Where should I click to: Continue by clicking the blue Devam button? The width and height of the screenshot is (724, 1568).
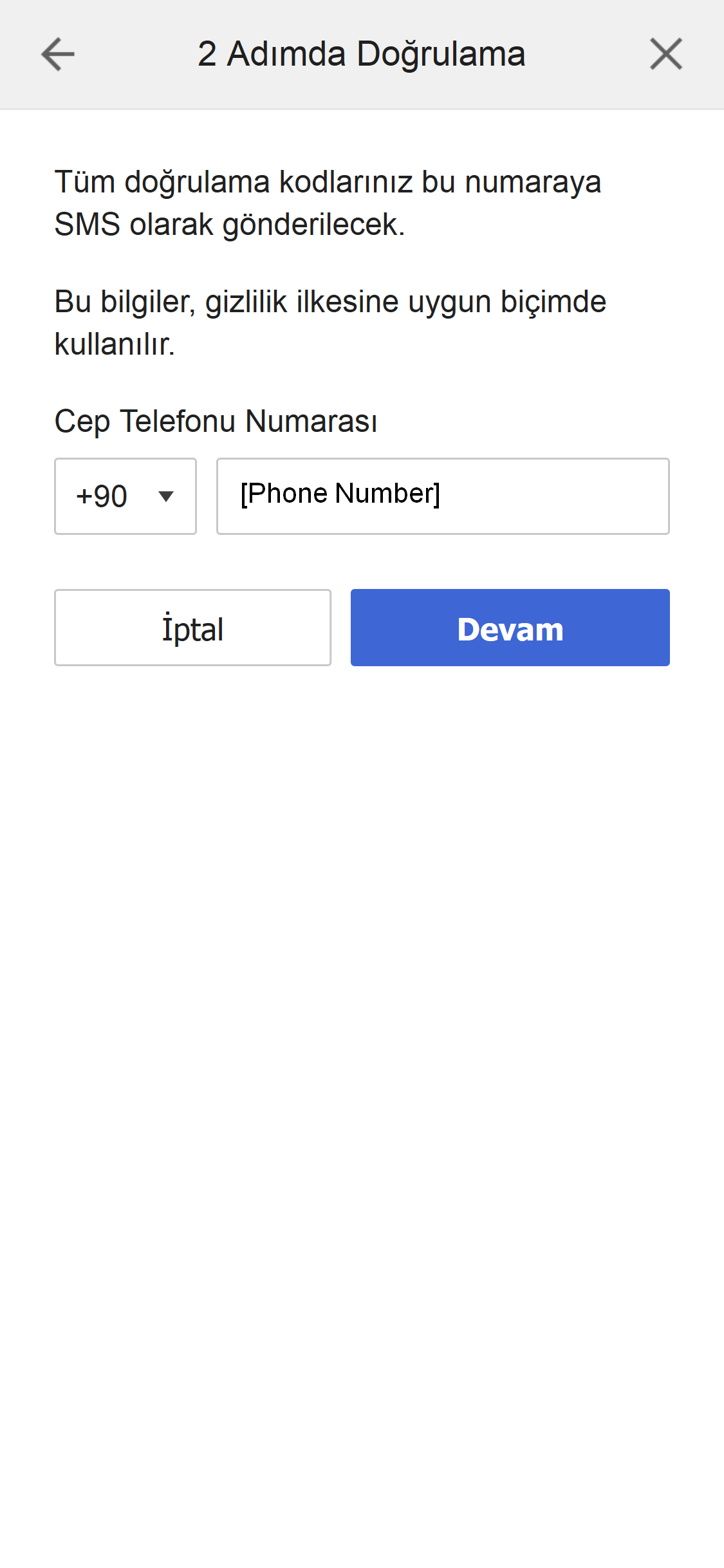coord(510,627)
